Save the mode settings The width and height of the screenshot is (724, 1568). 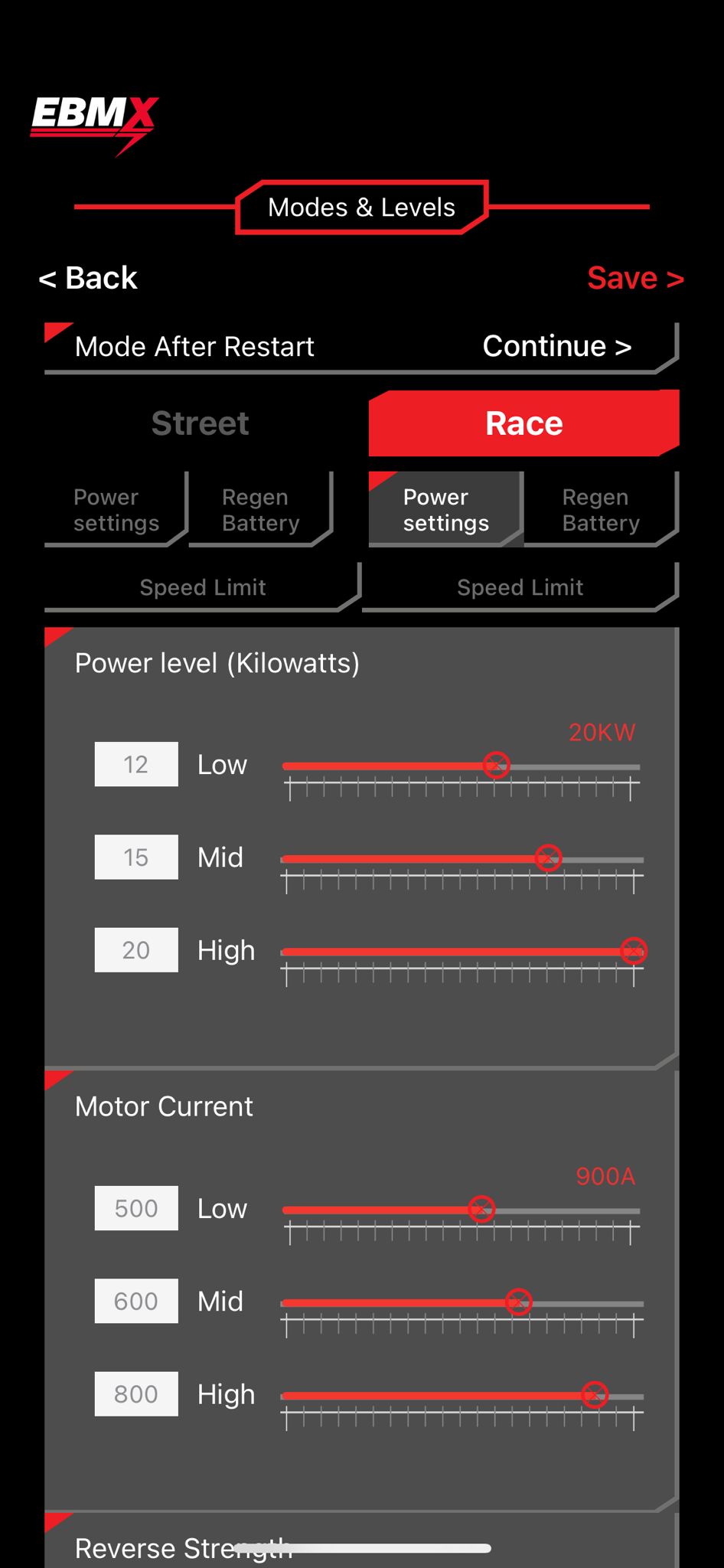pyautogui.click(x=635, y=278)
